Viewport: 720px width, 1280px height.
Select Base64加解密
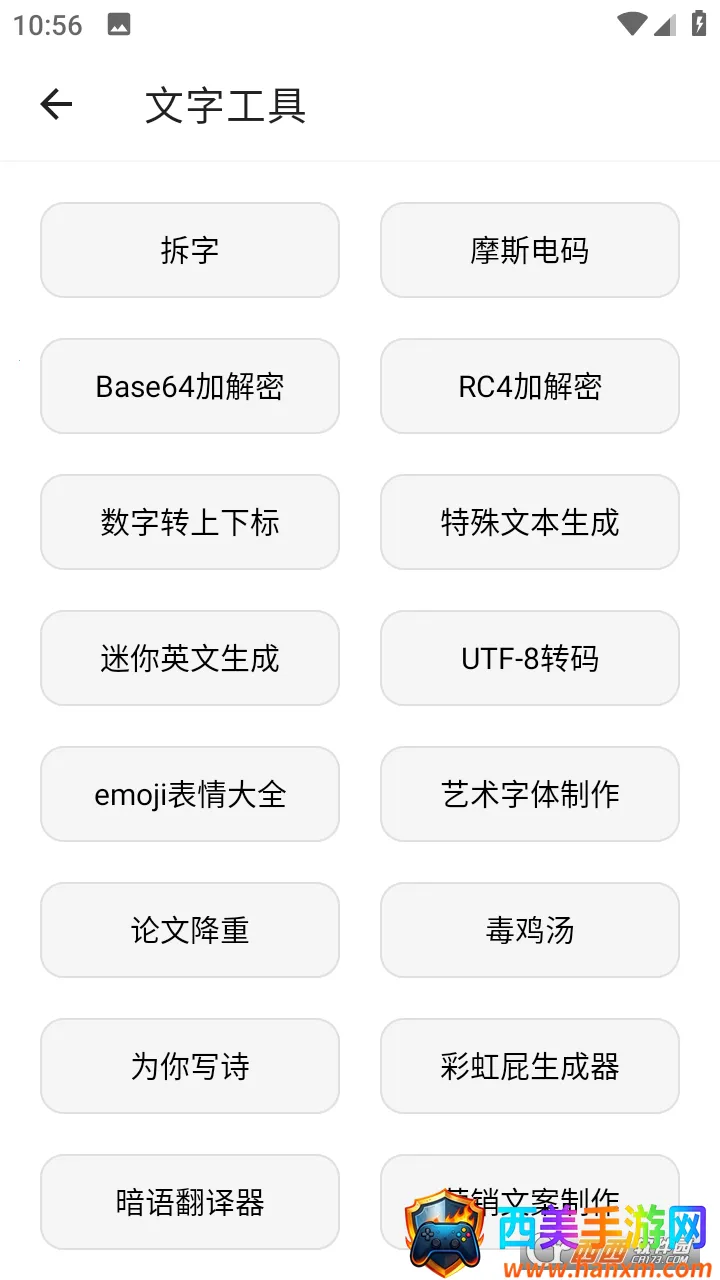190,386
